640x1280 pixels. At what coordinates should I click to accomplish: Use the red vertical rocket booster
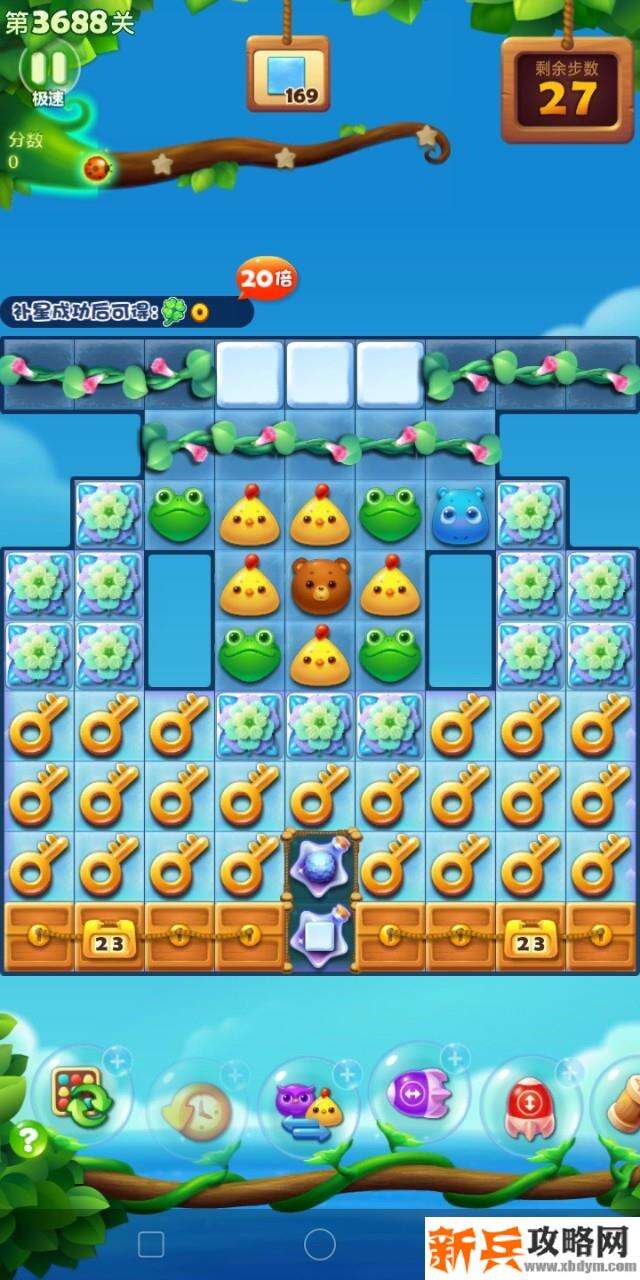(530, 1107)
